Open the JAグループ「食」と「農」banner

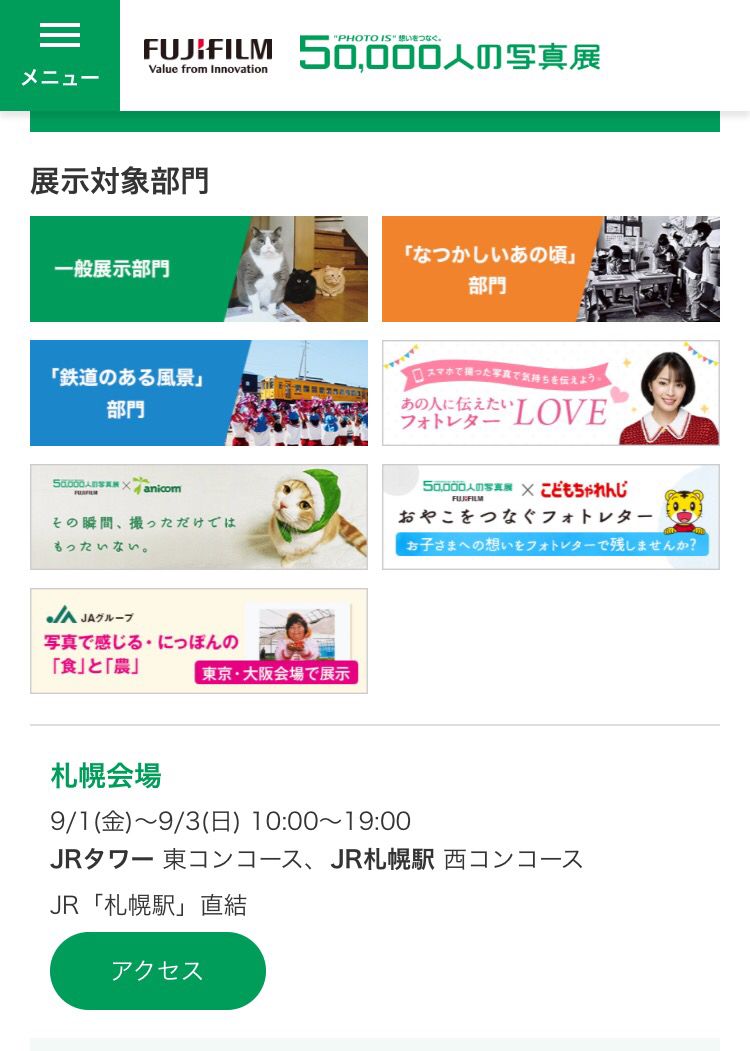199,641
